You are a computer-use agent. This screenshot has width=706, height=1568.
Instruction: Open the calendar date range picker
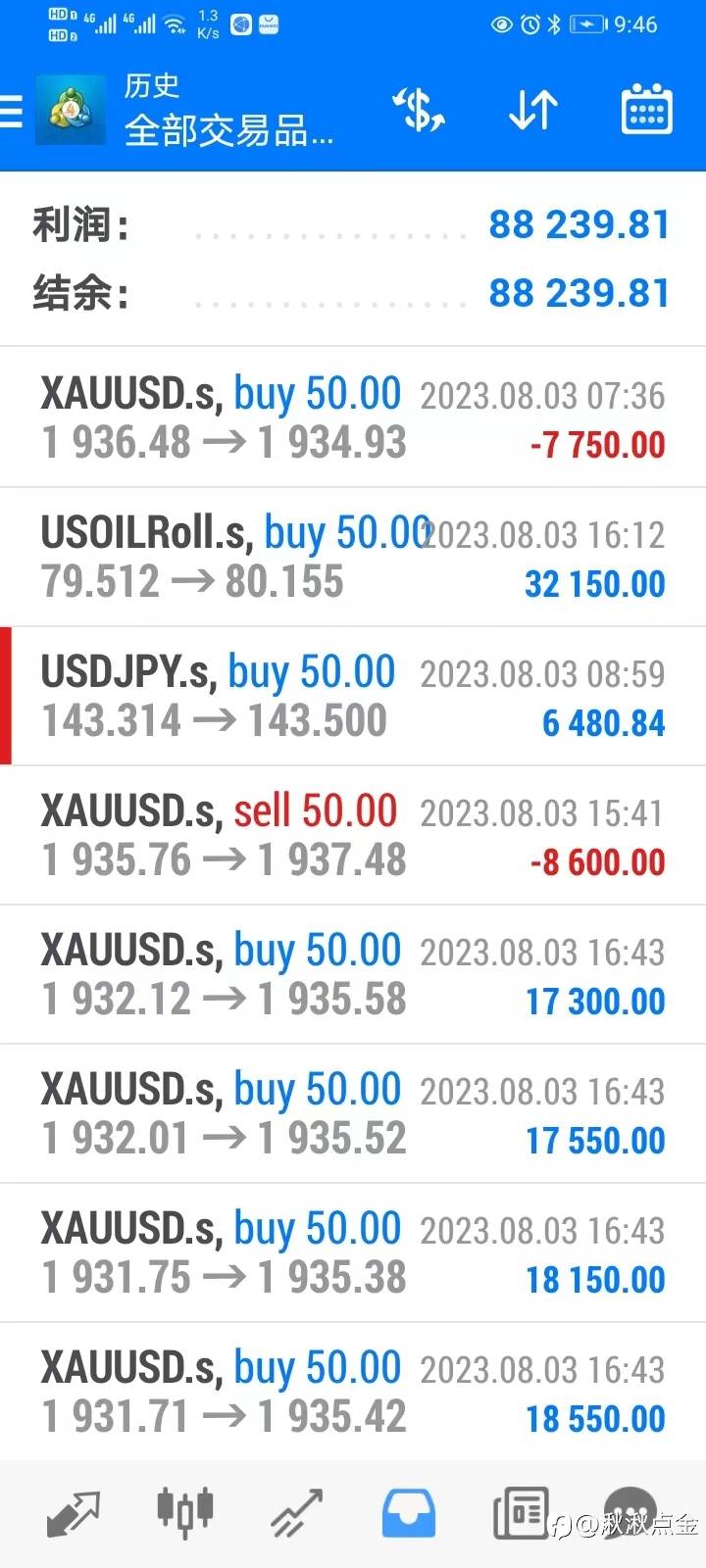click(x=646, y=110)
